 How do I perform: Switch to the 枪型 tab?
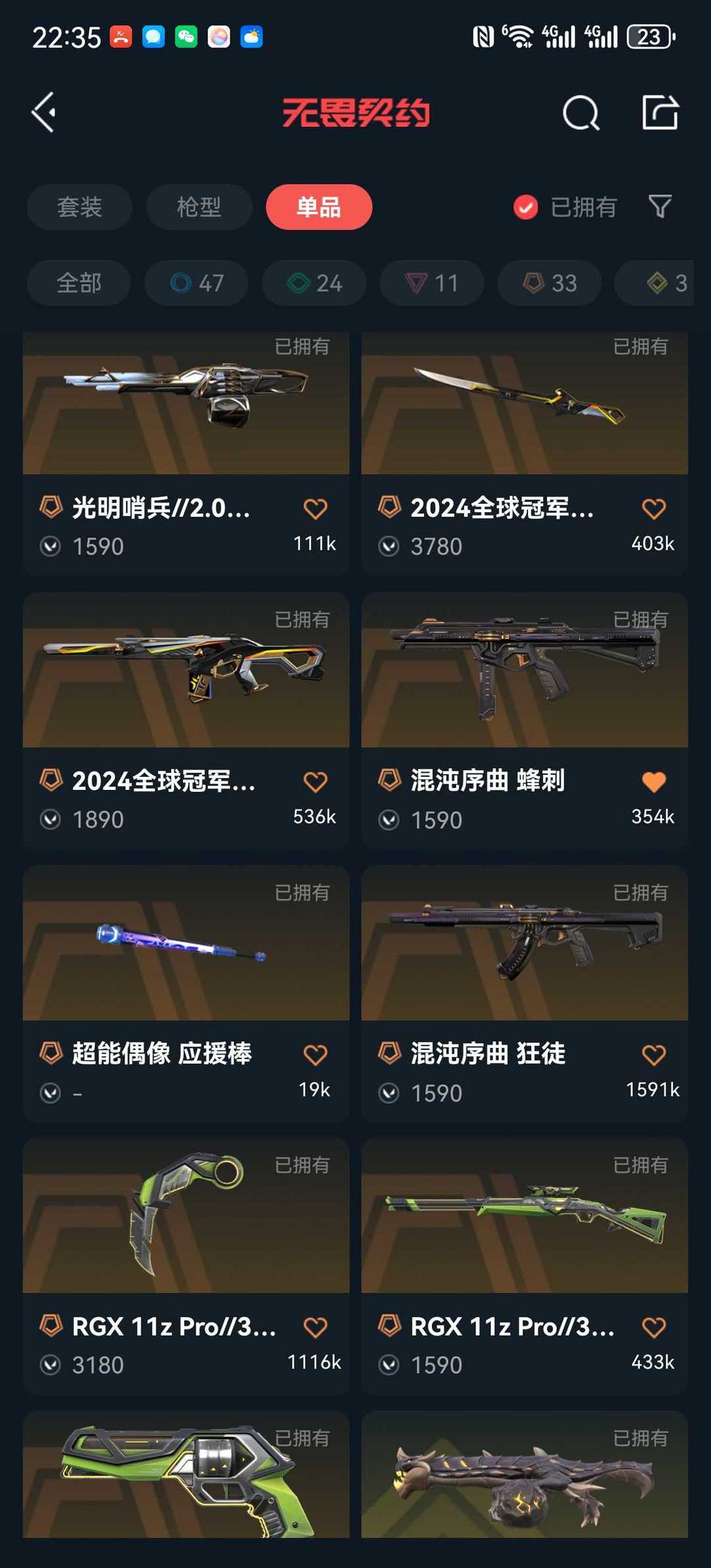pyautogui.click(x=199, y=207)
